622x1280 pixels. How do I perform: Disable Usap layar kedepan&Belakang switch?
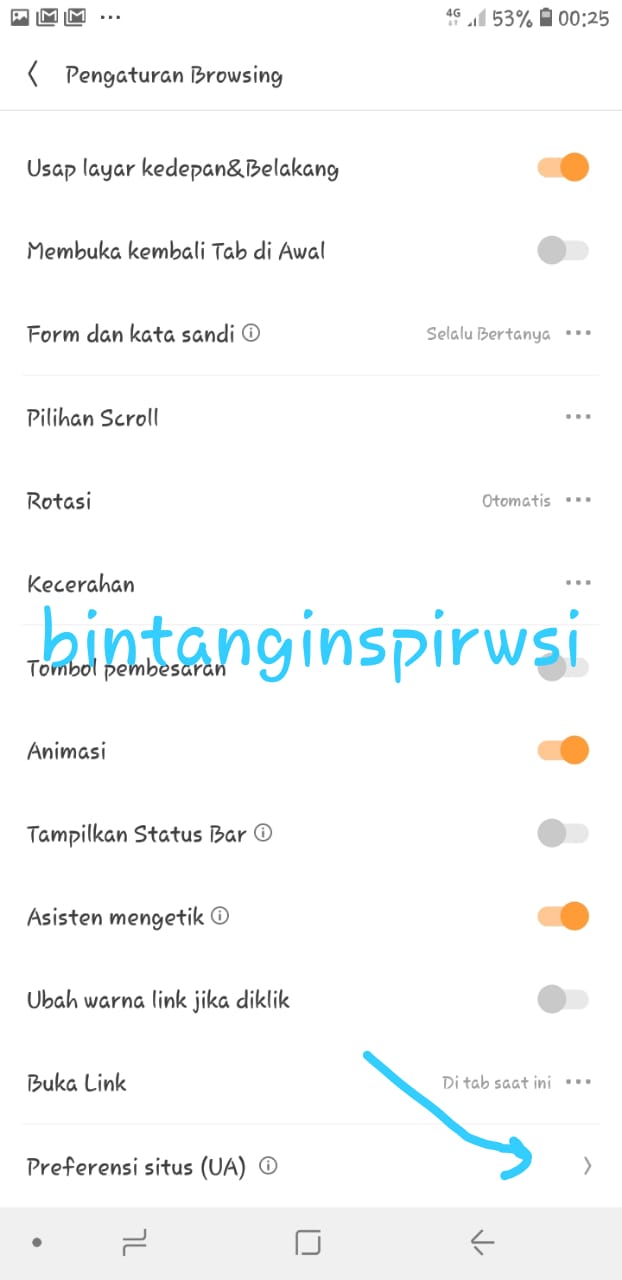pyautogui.click(x=563, y=167)
